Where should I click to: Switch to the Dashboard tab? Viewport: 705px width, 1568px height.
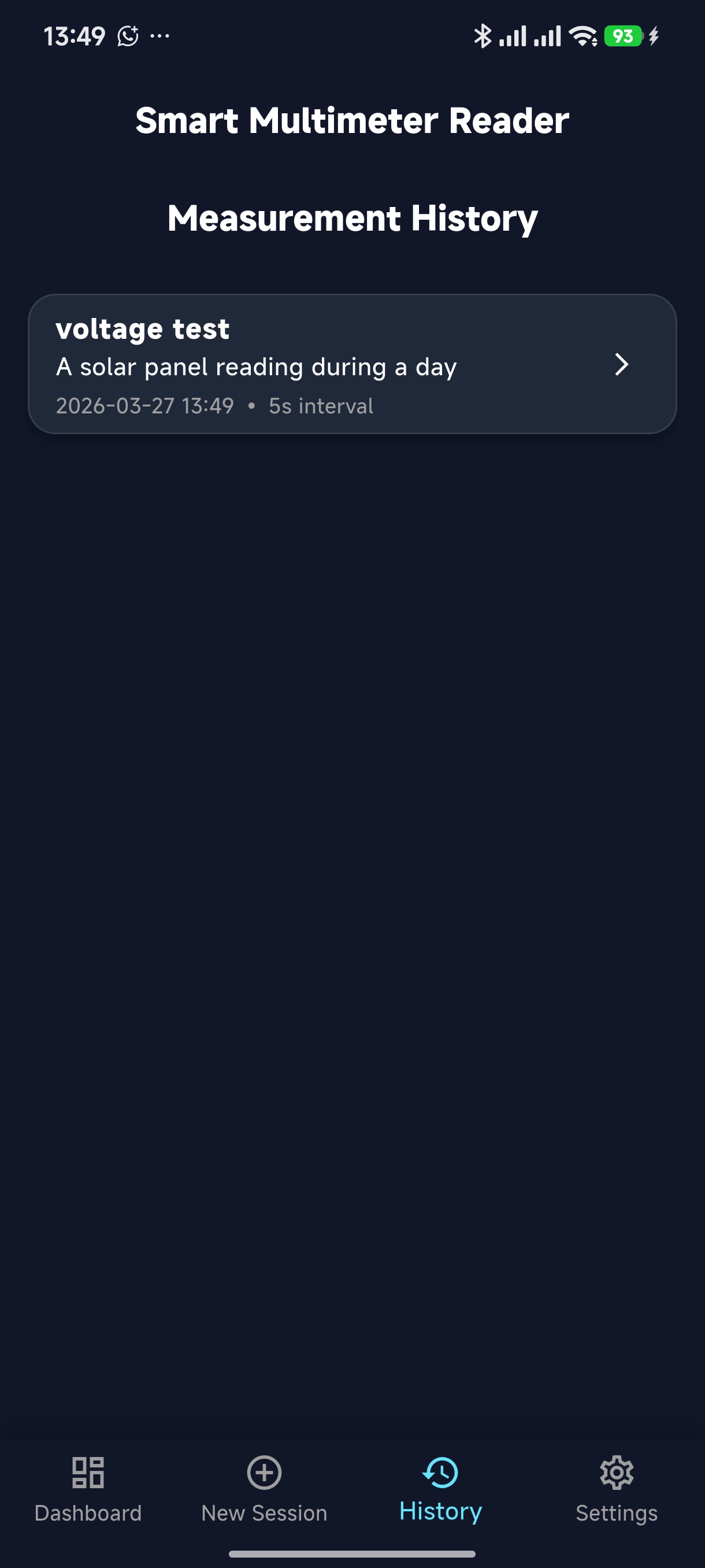click(x=88, y=1512)
